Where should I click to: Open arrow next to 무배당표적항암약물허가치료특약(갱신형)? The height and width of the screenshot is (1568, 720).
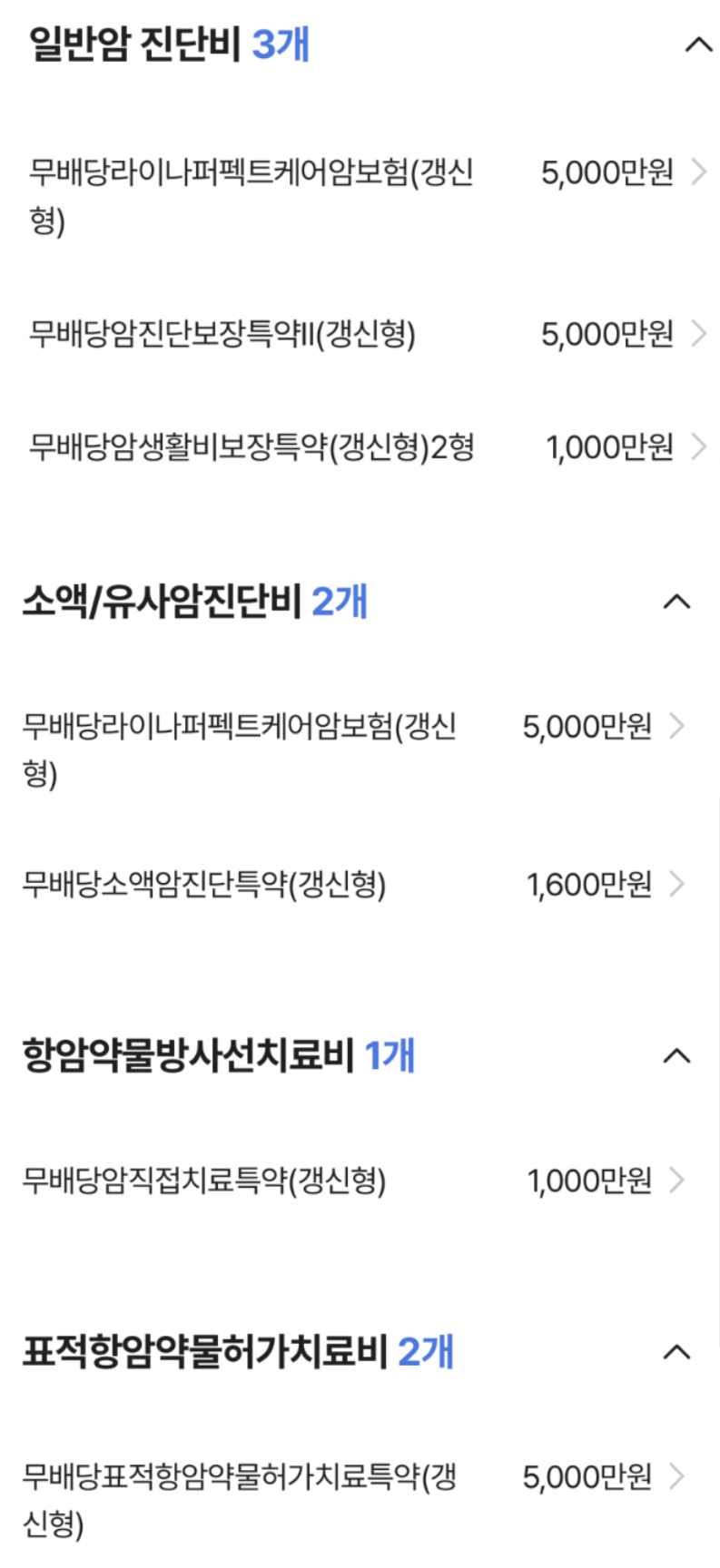point(676,1476)
